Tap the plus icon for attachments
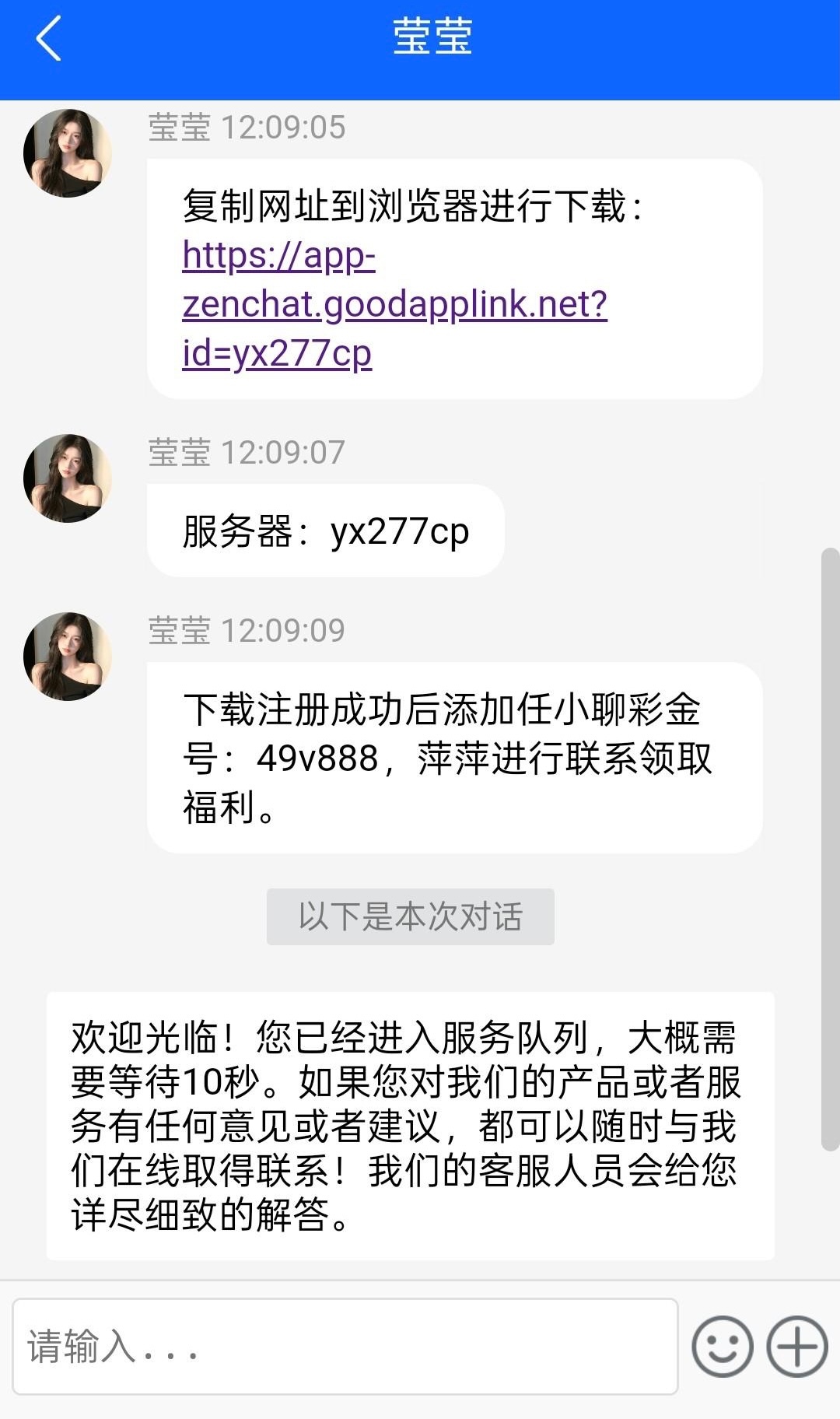 click(796, 1347)
